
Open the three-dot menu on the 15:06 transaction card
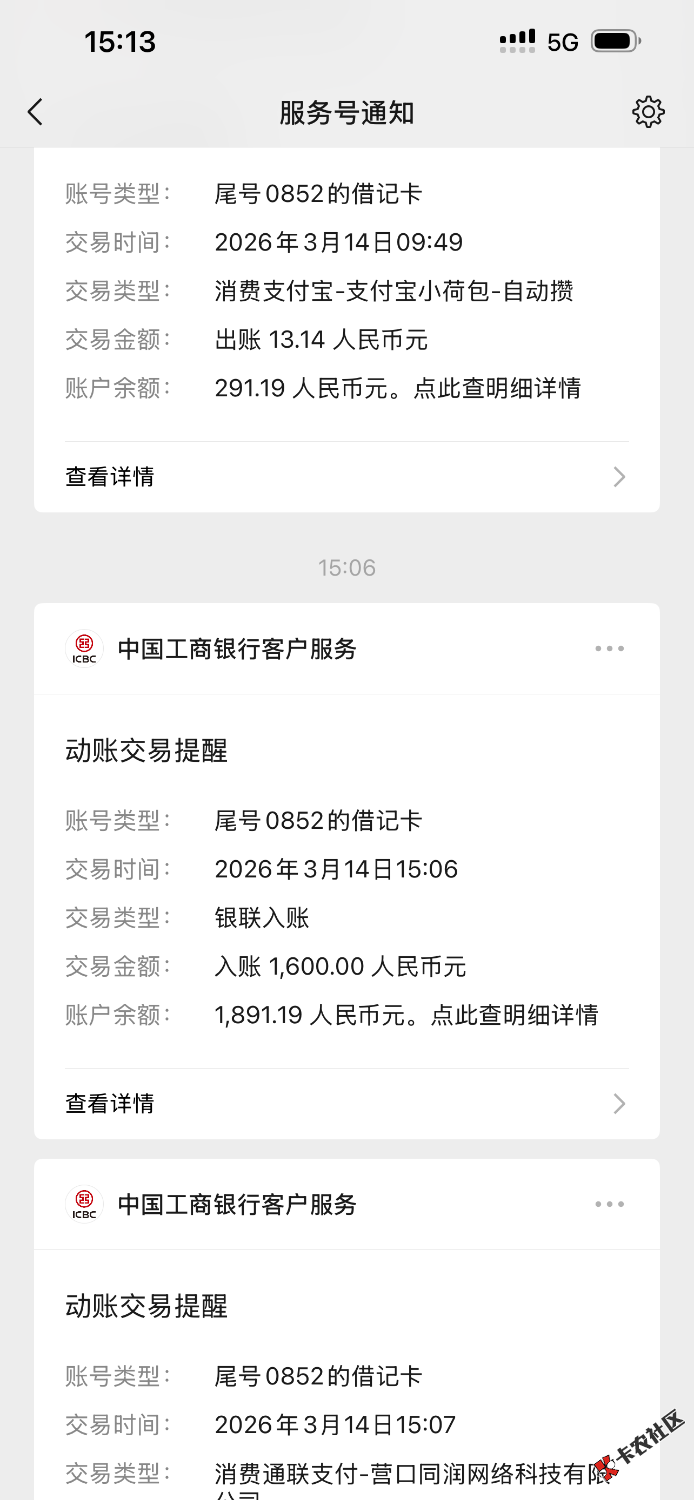pyautogui.click(x=609, y=649)
